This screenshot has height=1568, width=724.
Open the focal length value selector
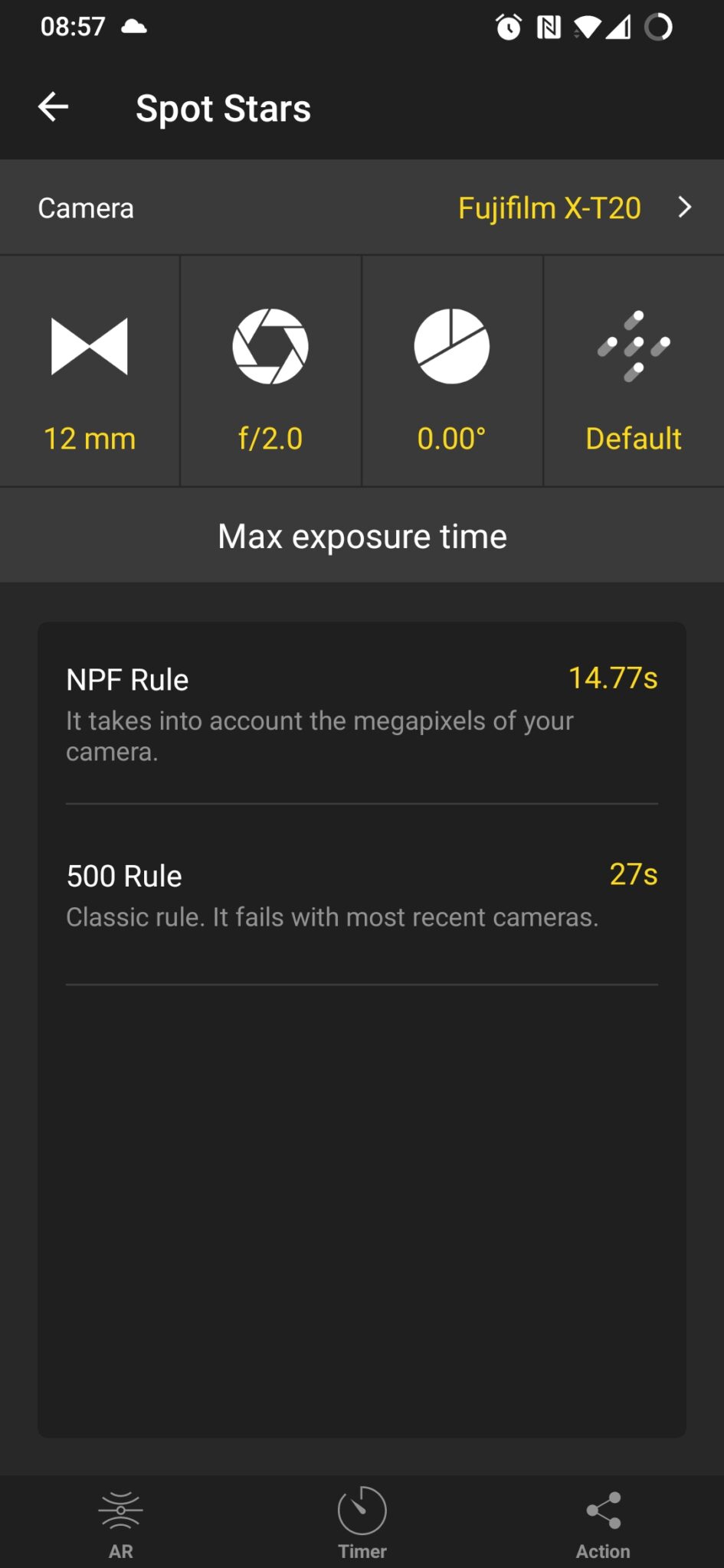click(89, 439)
